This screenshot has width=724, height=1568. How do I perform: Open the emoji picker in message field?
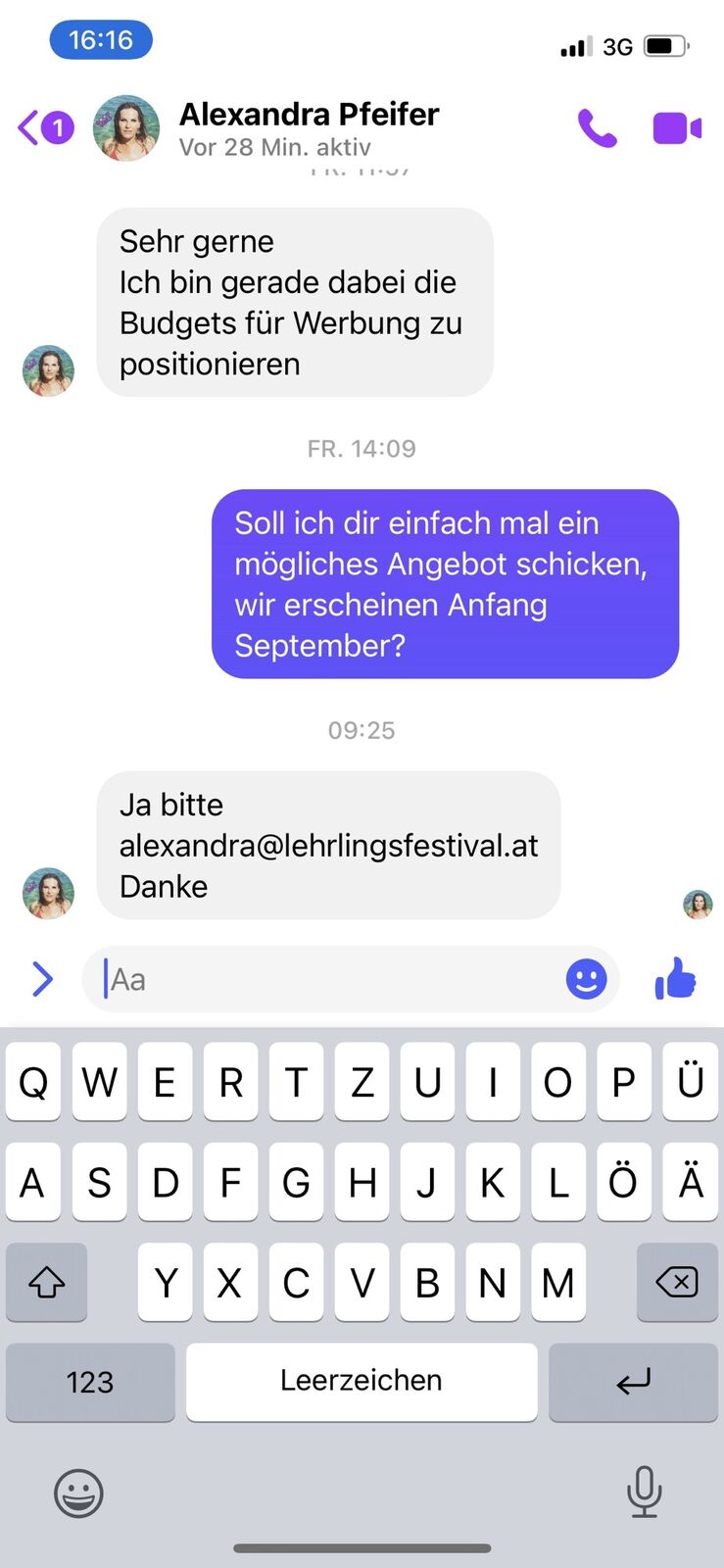(586, 979)
